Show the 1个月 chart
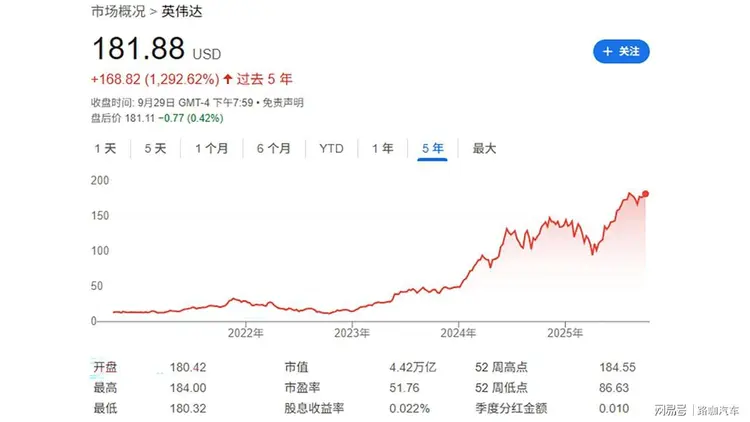The image size is (750, 422). coord(211,148)
